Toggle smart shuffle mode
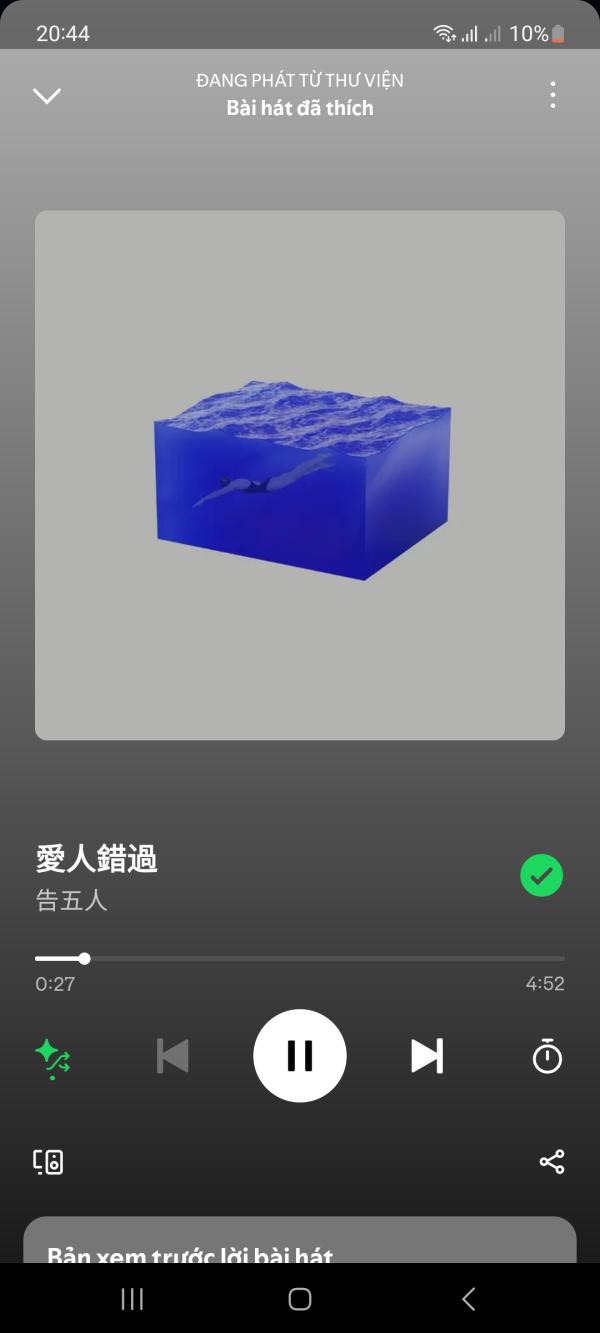The width and height of the screenshot is (600, 1333). click(x=52, y=1057)
